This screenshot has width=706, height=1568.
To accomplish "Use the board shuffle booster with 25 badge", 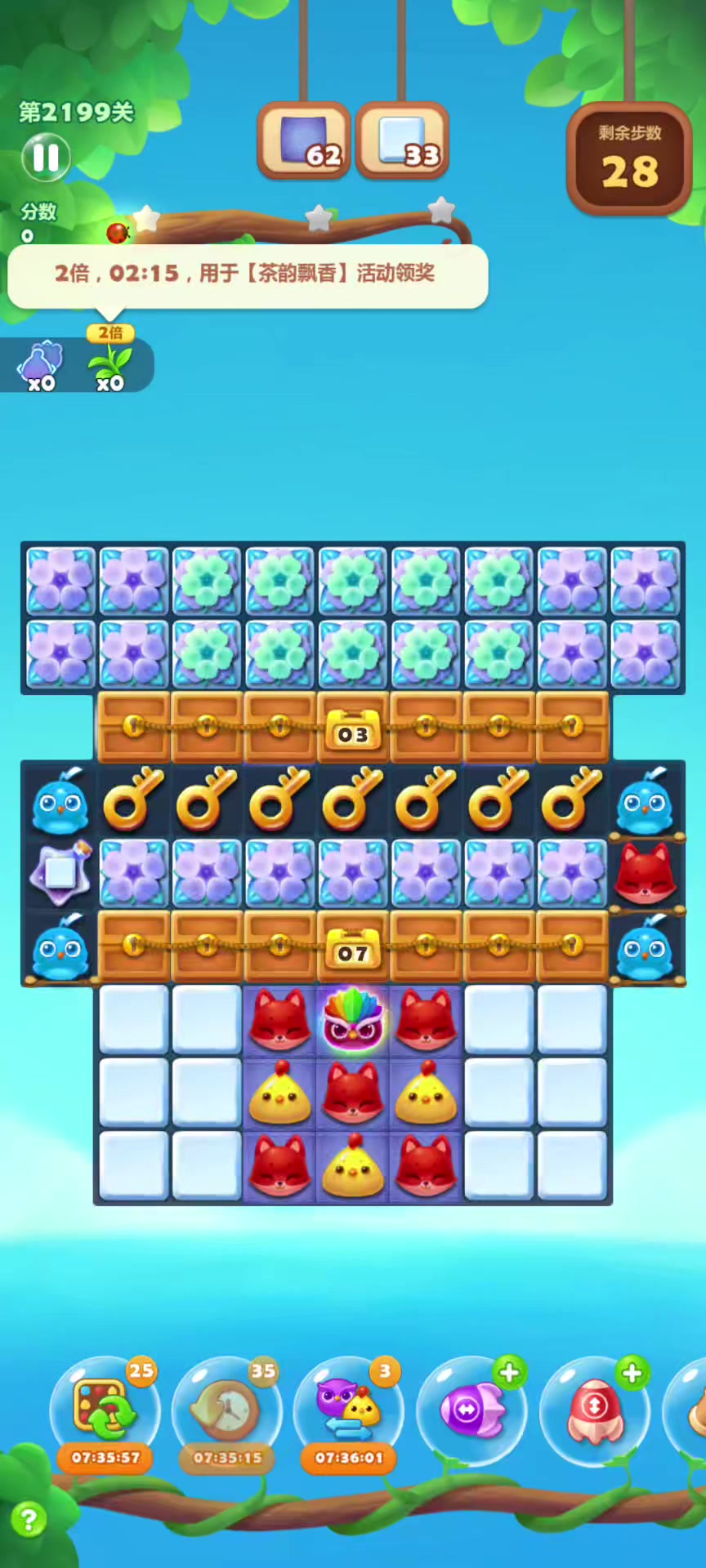I will 105,1409.
